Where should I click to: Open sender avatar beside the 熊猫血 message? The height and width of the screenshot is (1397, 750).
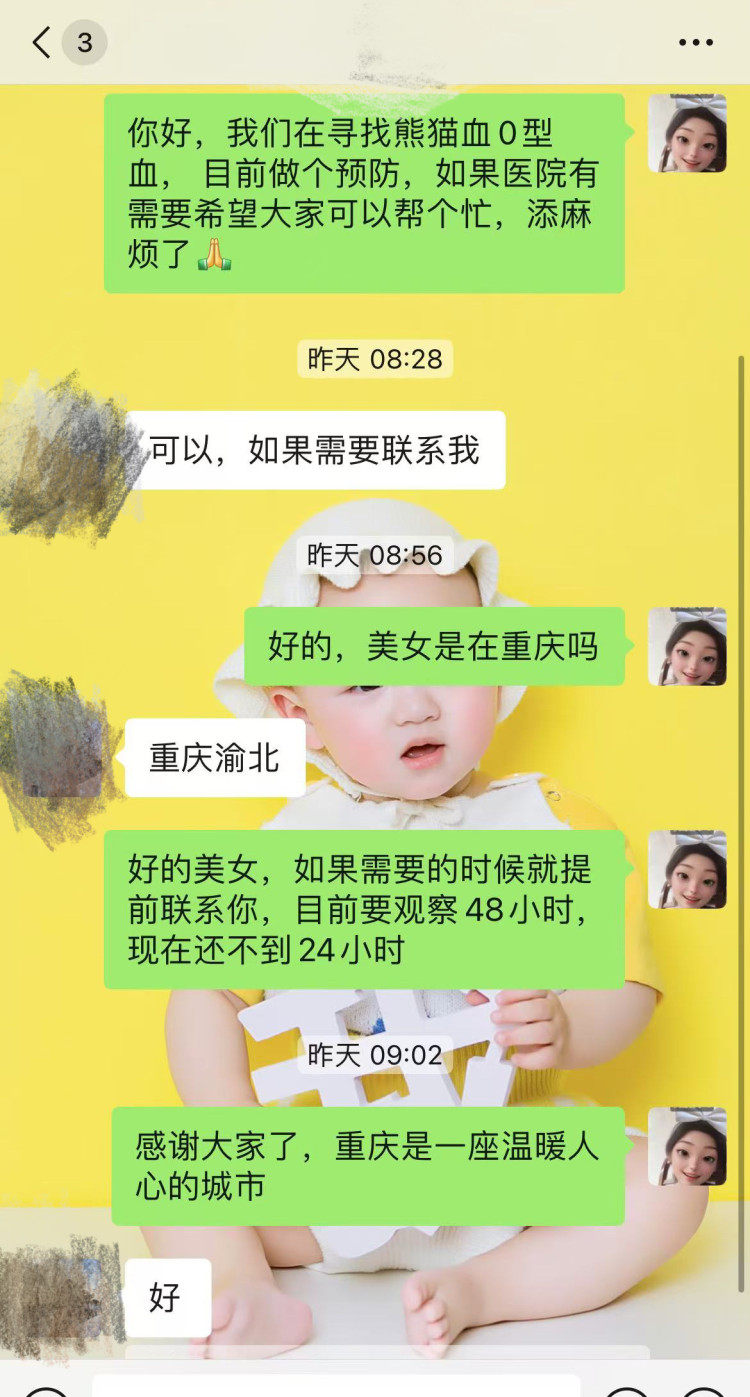tap(687, 134)
